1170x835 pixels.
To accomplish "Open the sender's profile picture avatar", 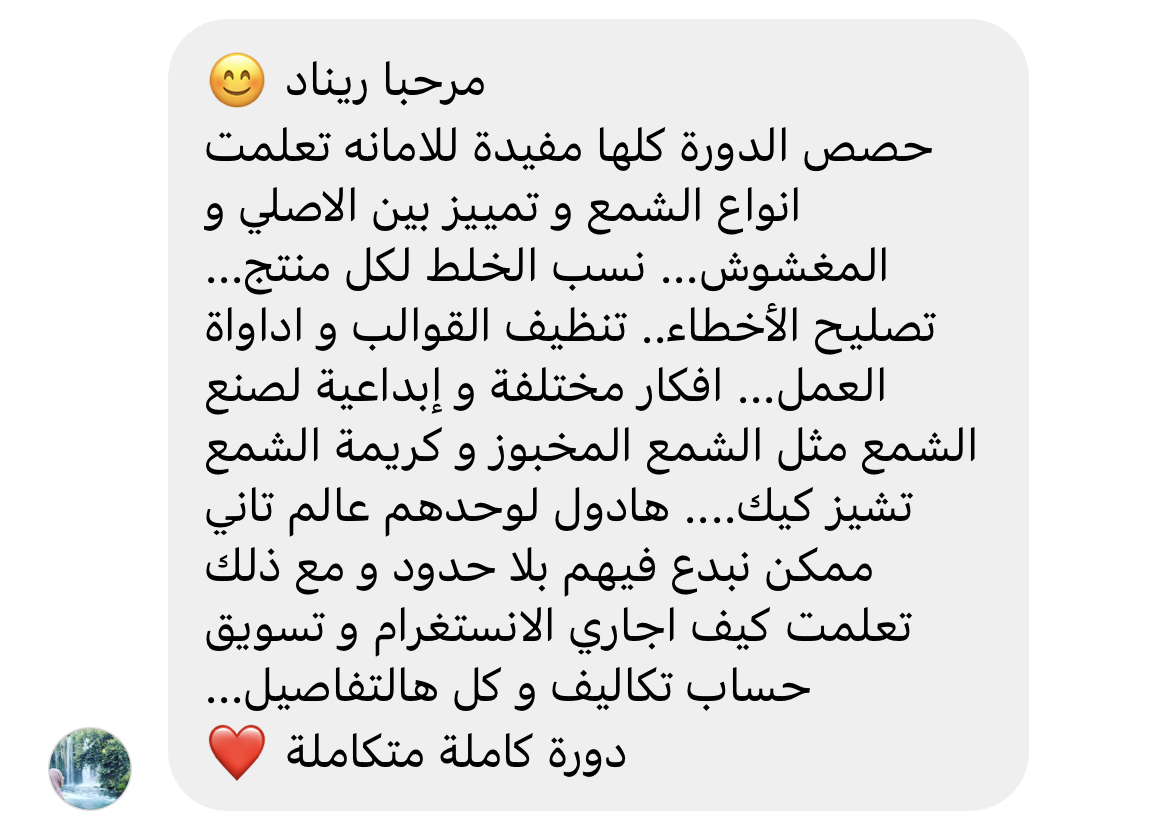I will coord(90,769).
